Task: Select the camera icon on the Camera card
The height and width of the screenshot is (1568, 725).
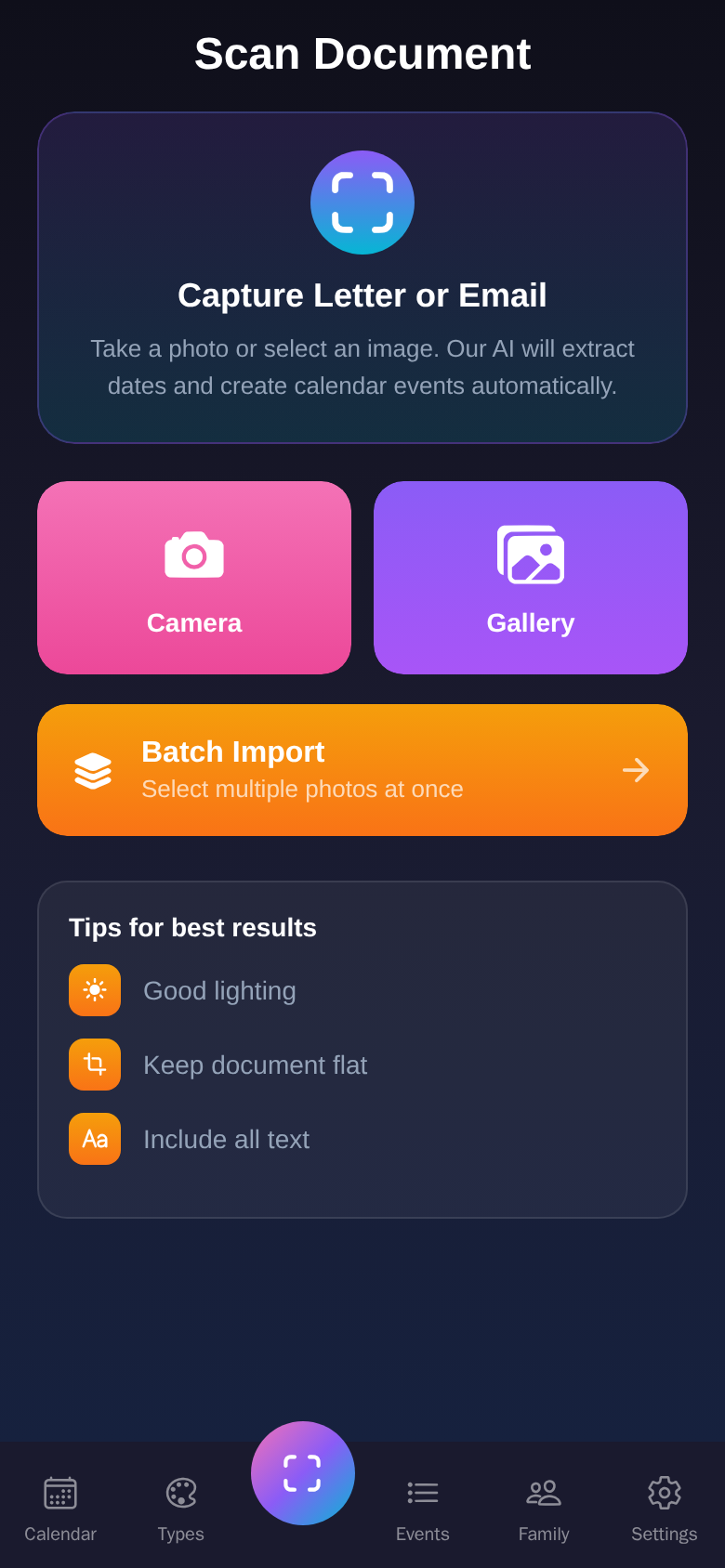Action: click(193, 555)
